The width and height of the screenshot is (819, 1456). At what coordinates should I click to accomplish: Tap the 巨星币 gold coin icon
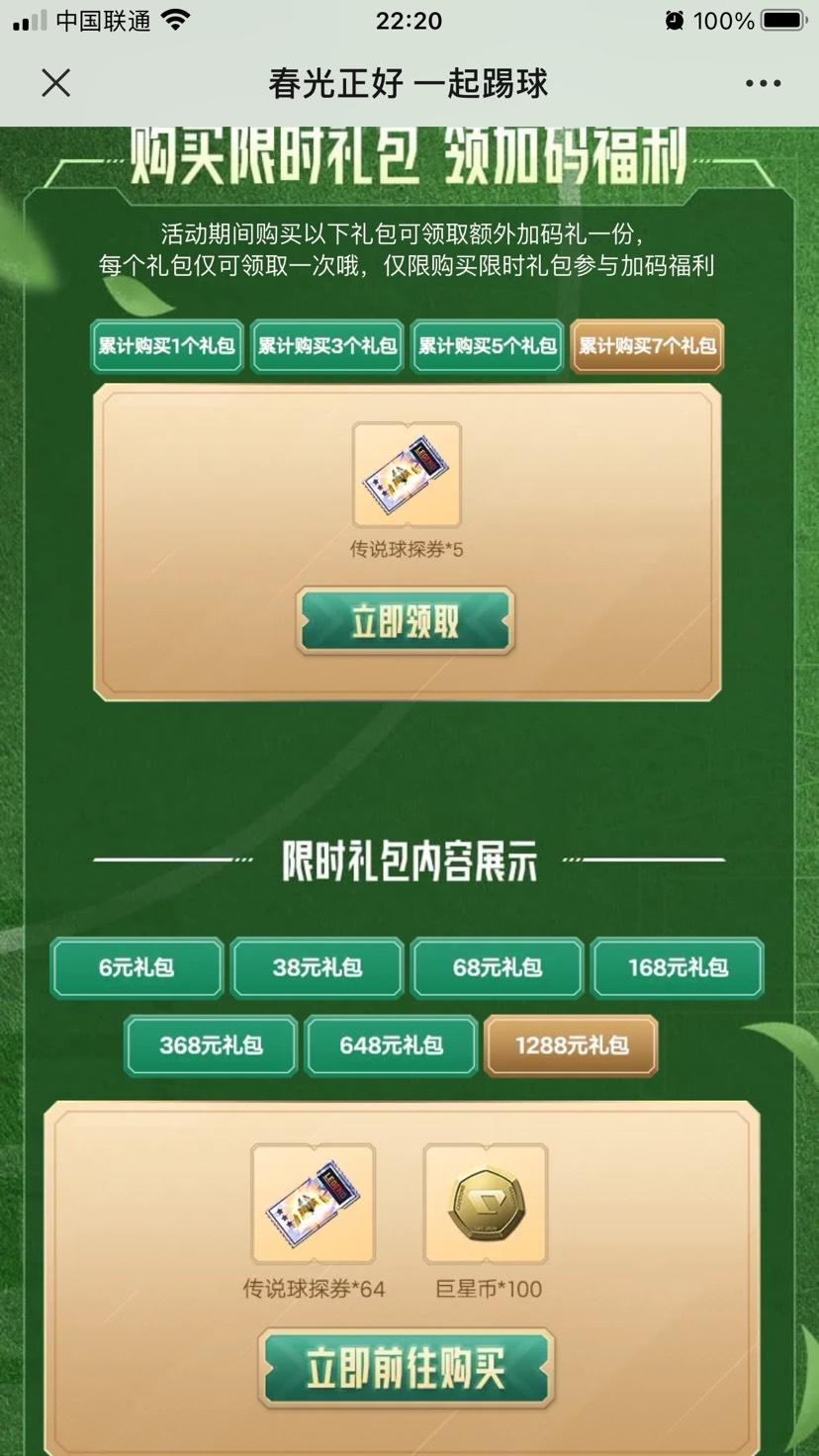coord(485,1203)
